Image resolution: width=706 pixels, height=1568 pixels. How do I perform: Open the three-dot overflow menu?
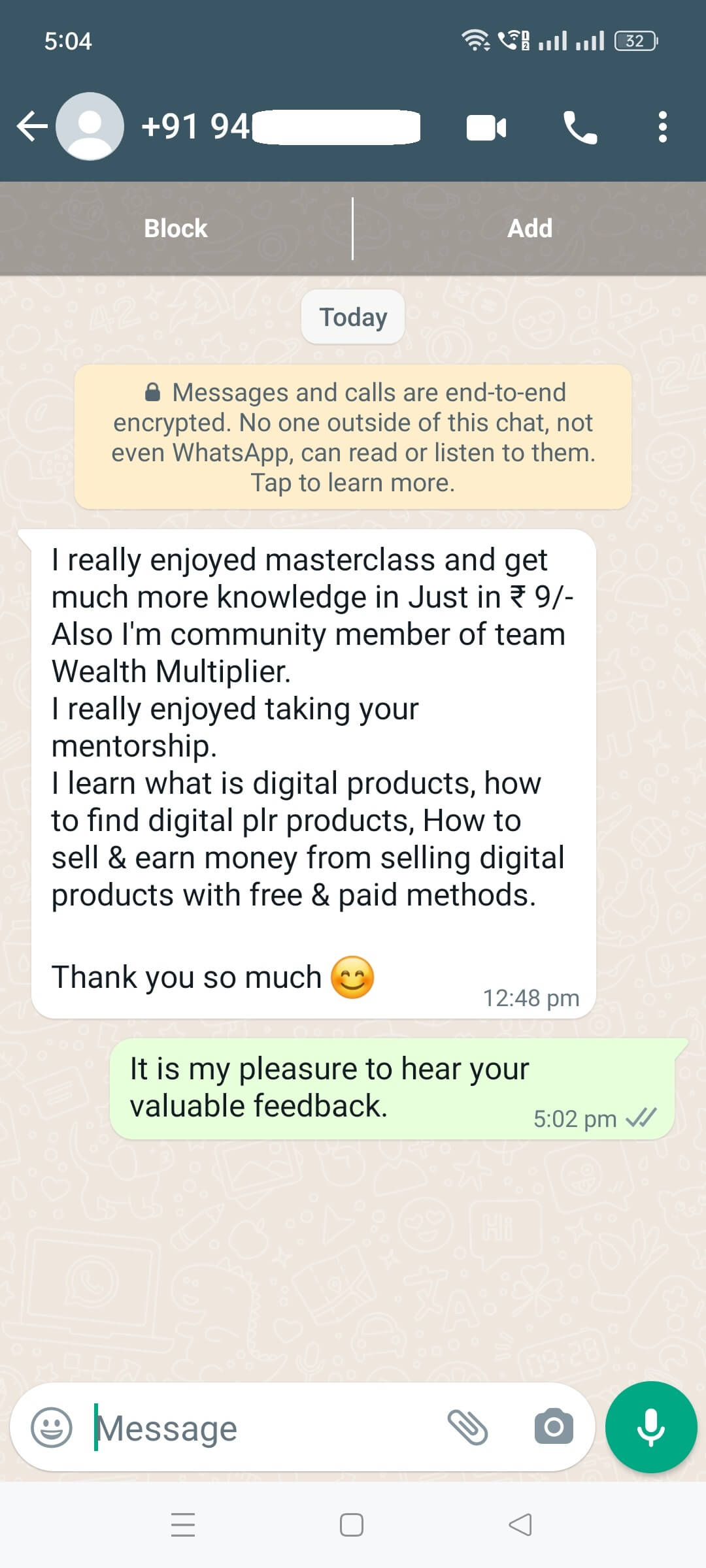coord(662,127)
